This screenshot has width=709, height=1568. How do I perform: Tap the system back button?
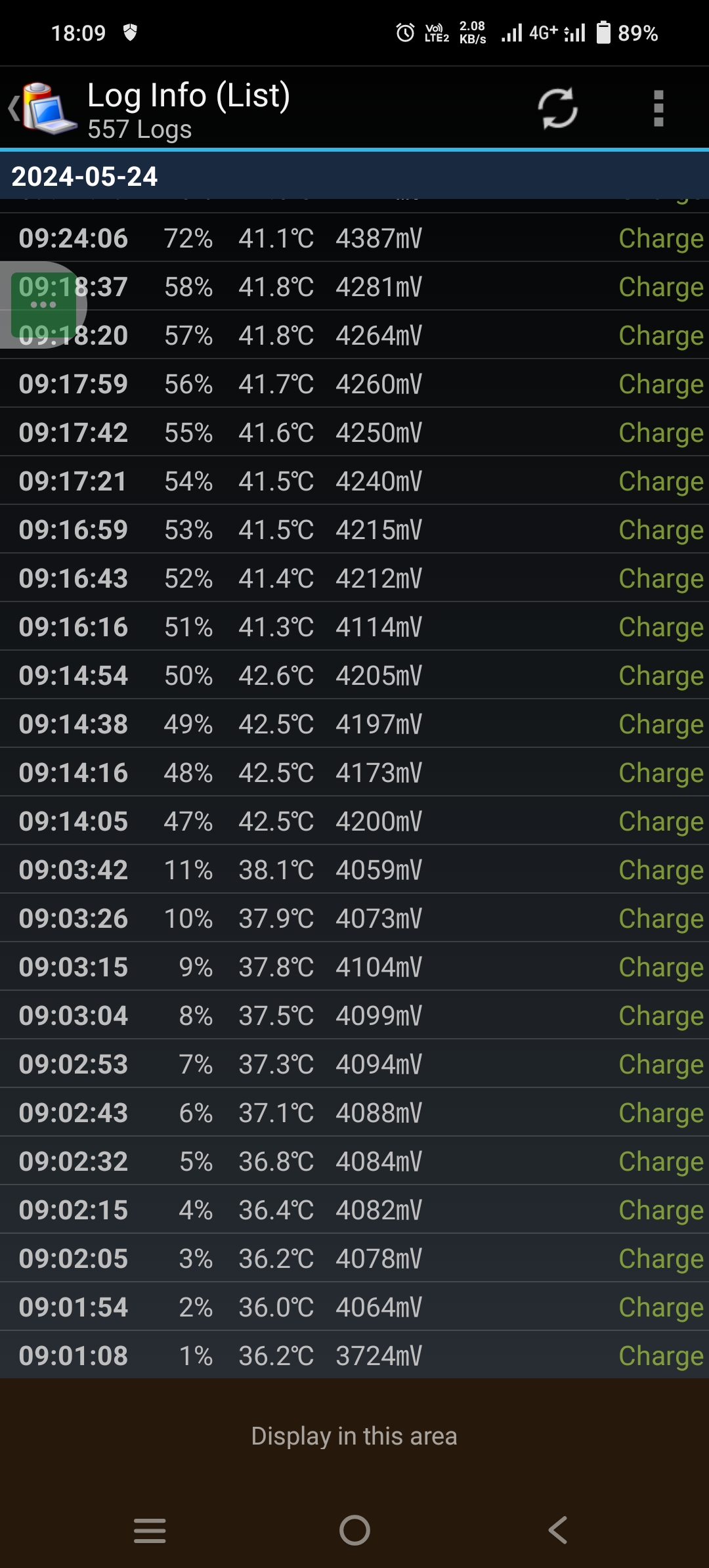coord(557,1530)
